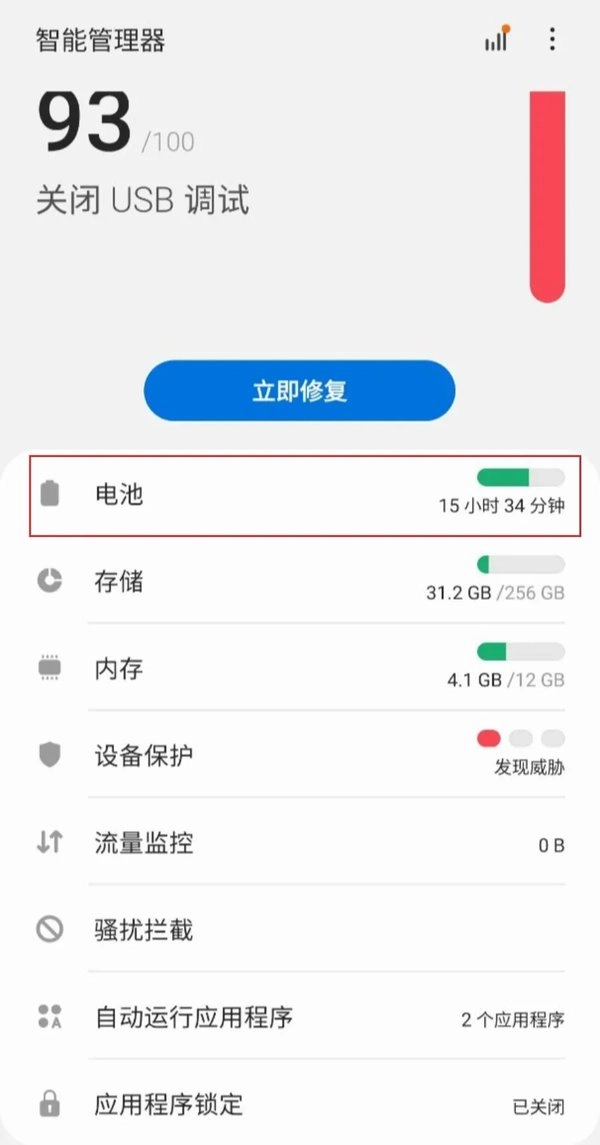Open the 电池 battery row
Viewport: 600px width, 1145px height.
click(x=300, y=493)
